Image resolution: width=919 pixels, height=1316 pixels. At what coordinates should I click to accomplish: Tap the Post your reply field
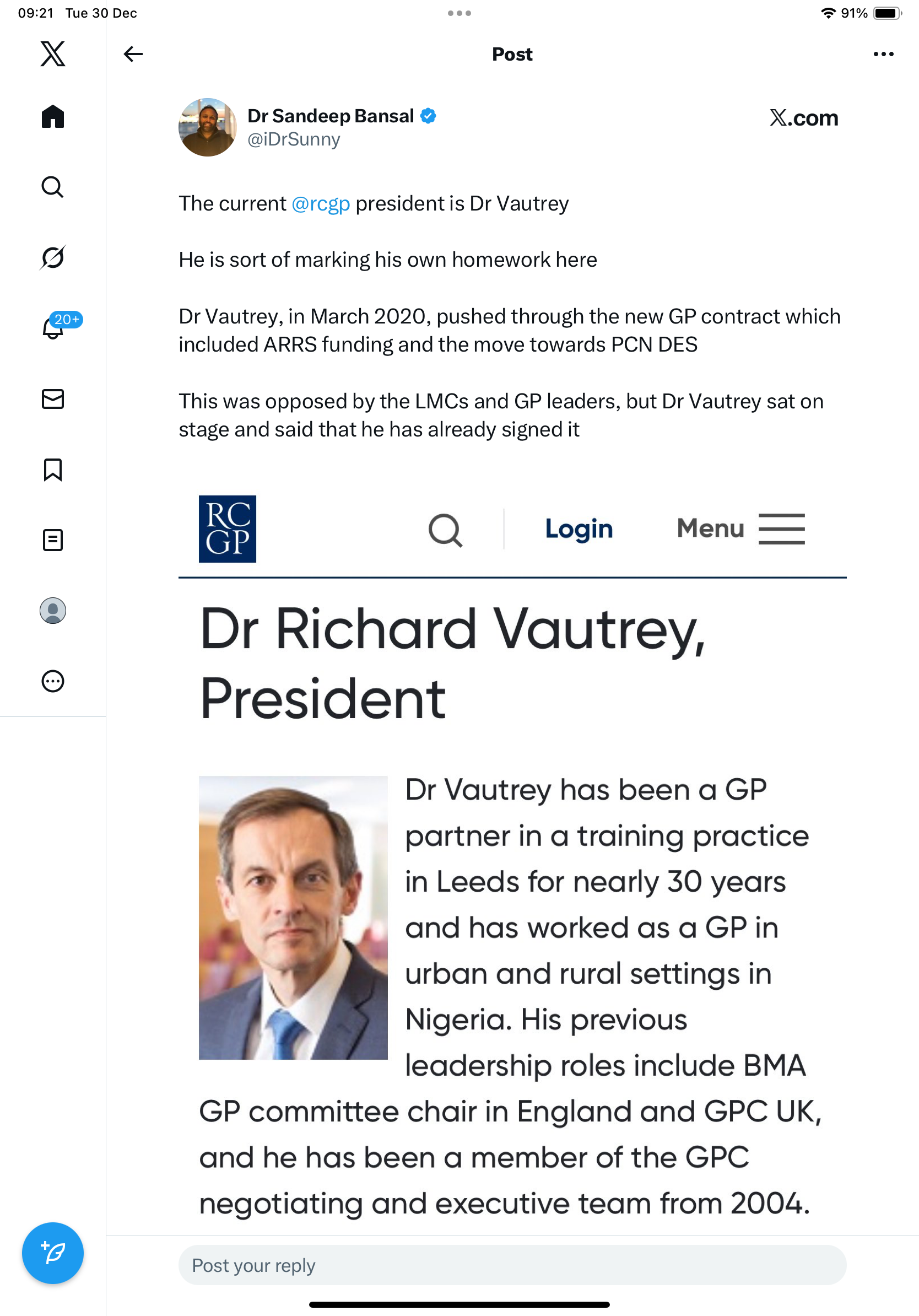[x=512, y=1265]
